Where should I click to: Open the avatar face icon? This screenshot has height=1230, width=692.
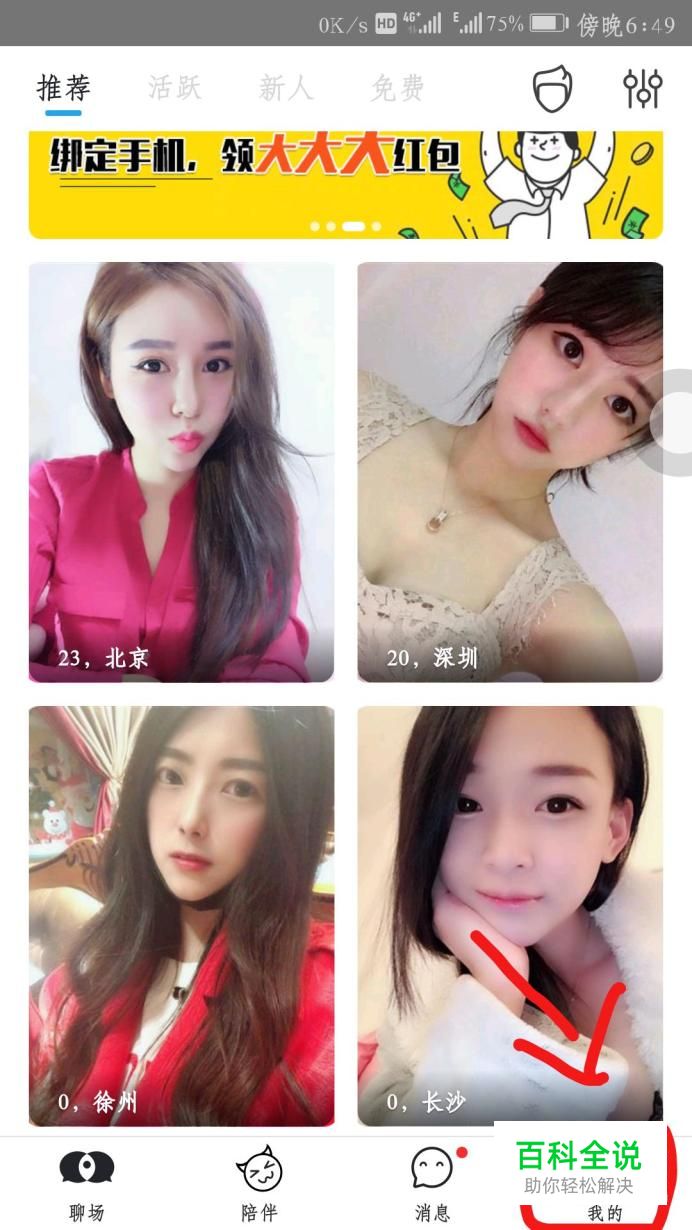[x=553, y=90]
